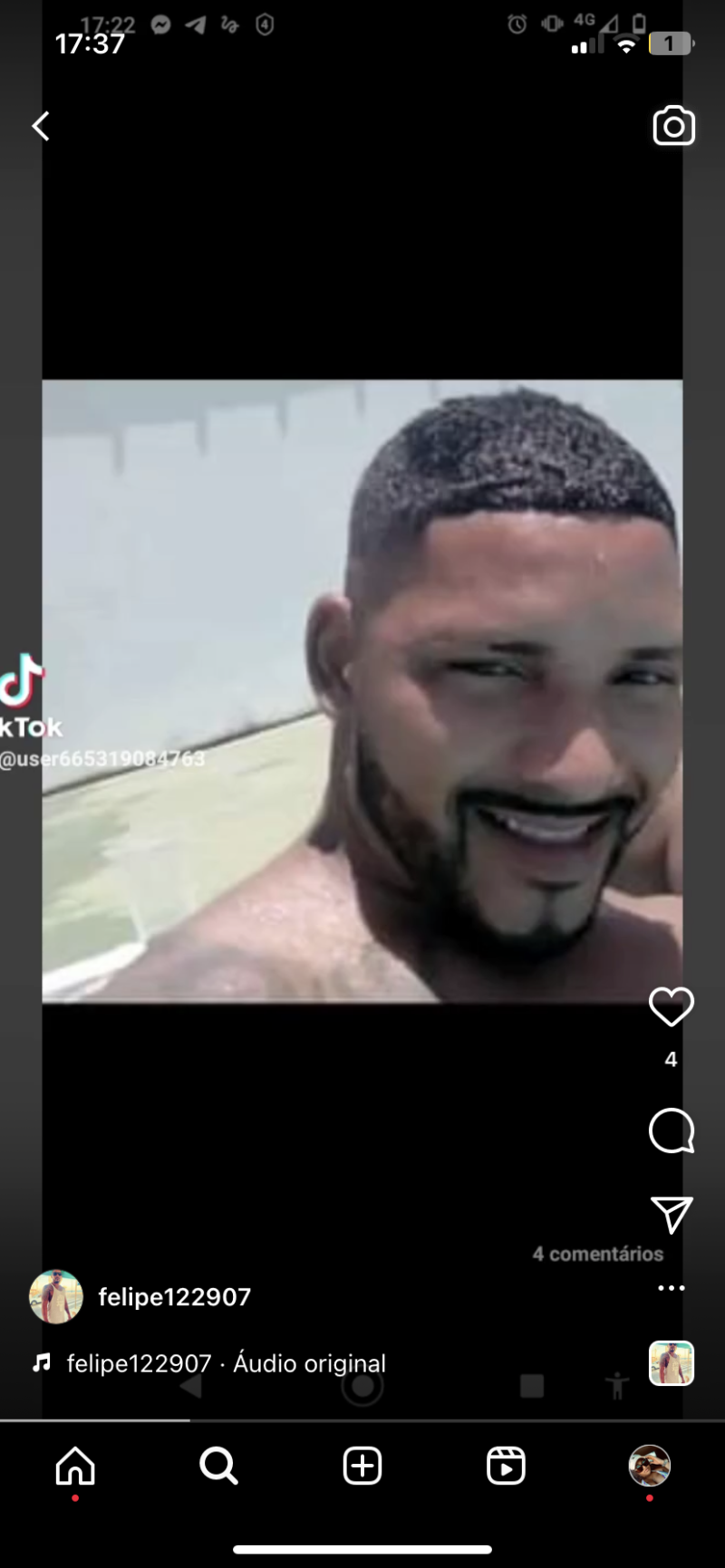Open my profile tab
The height and width of the screenshot is (1568, 725).
(x=649, y=1466)
